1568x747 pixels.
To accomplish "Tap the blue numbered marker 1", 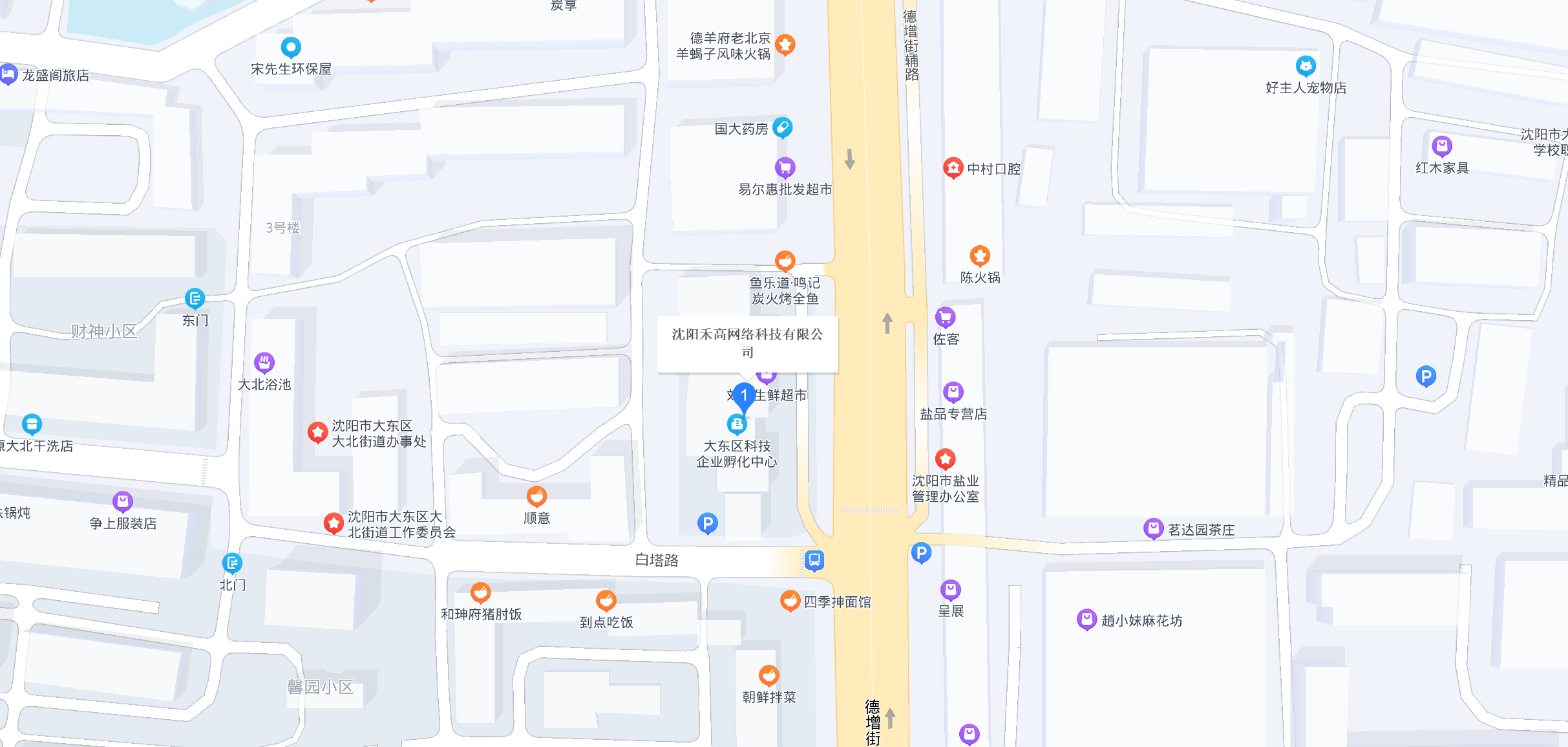I will (744, 395).
